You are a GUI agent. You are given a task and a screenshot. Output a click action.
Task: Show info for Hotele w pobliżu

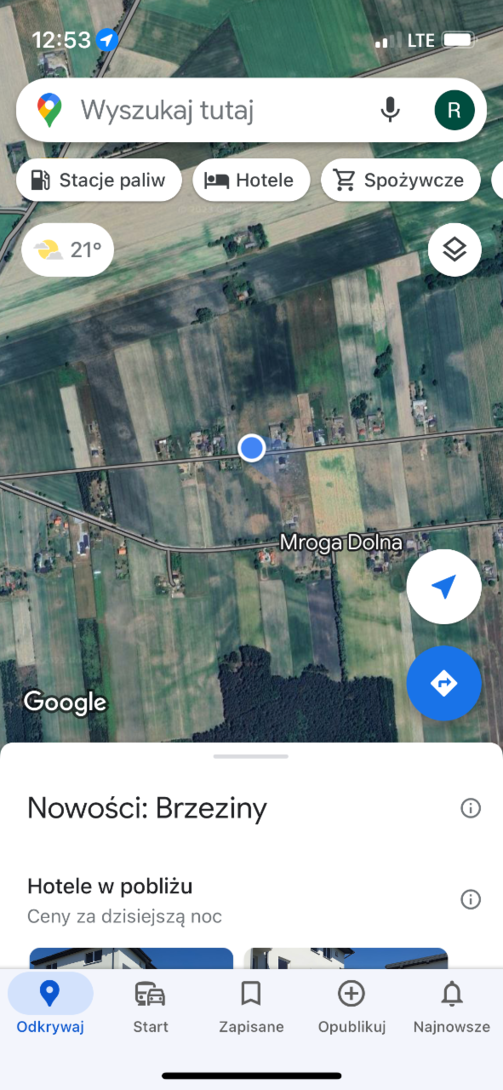coord(470,900)
